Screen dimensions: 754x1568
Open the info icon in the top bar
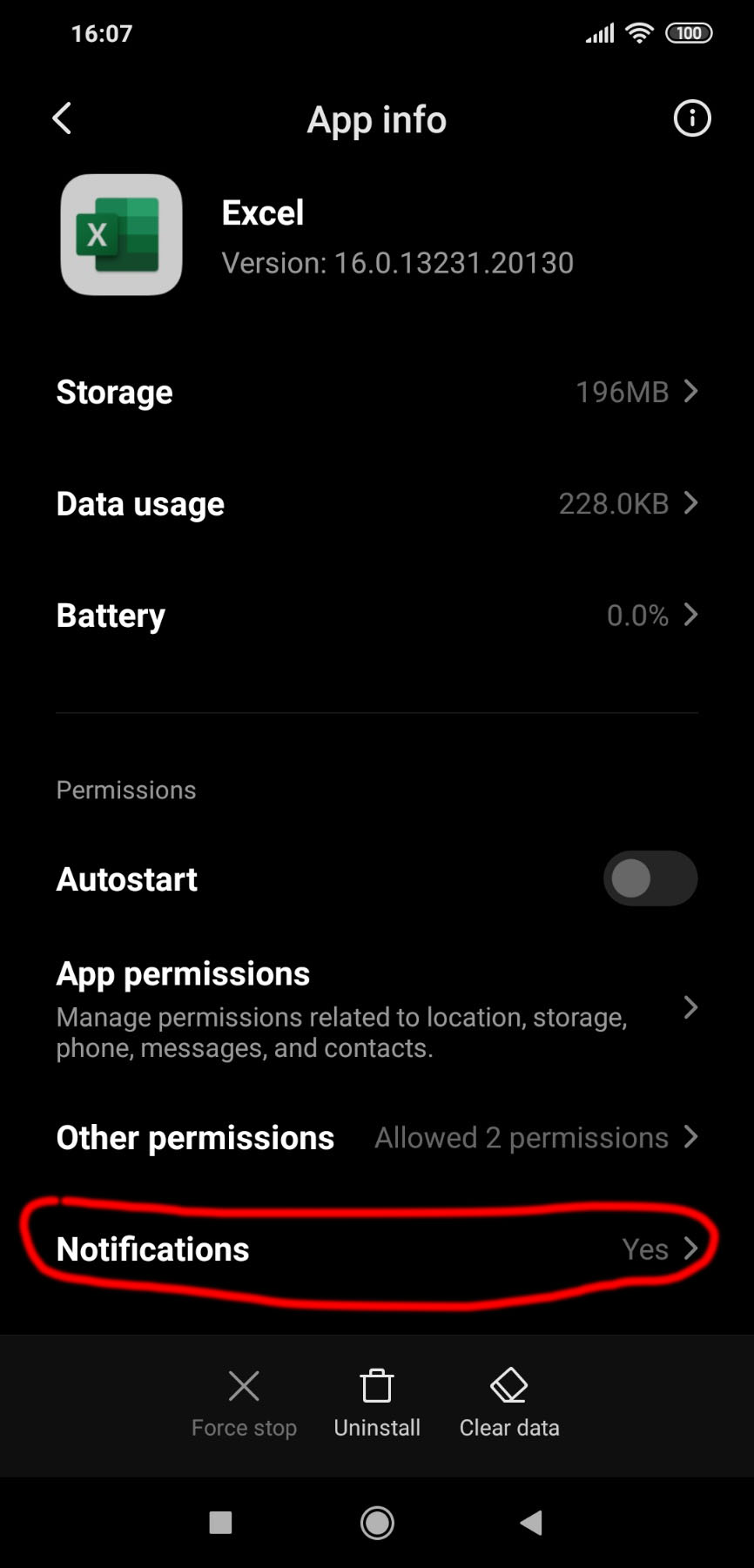tap(692, 118)
